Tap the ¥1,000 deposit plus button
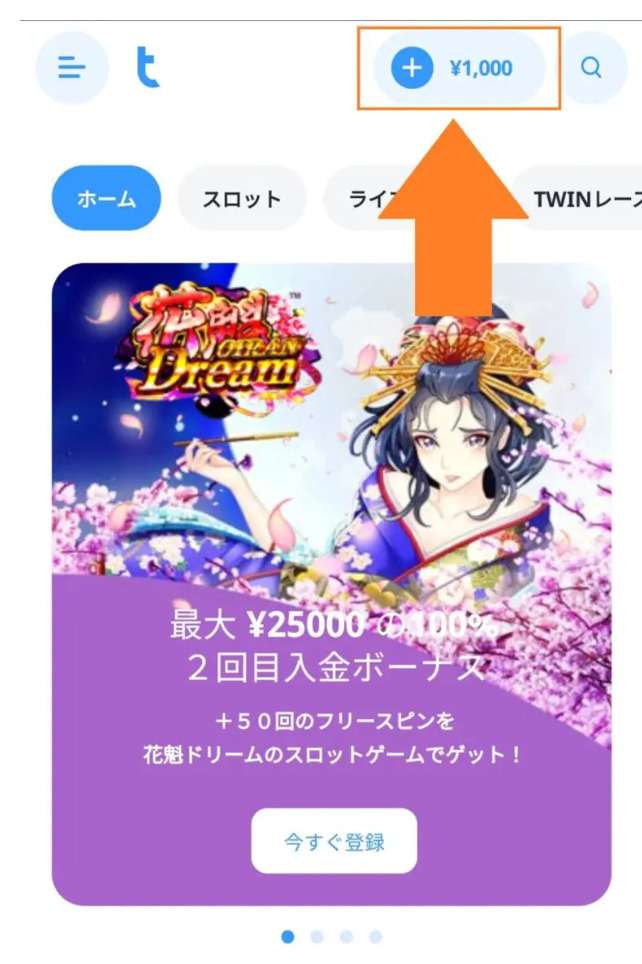The width and height of the screenshot is (642, 964). pyautogui.click(x=411, y=68)
